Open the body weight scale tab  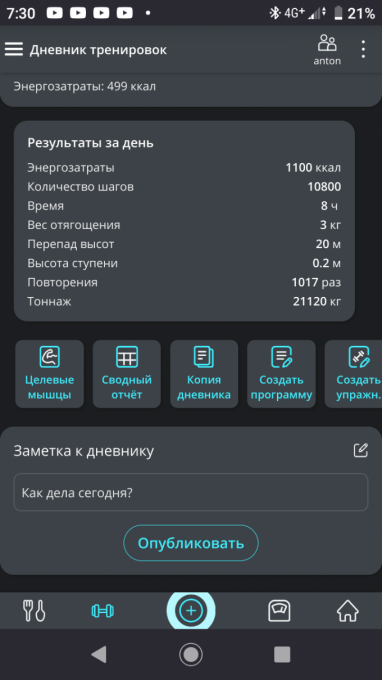pos(279,611)
